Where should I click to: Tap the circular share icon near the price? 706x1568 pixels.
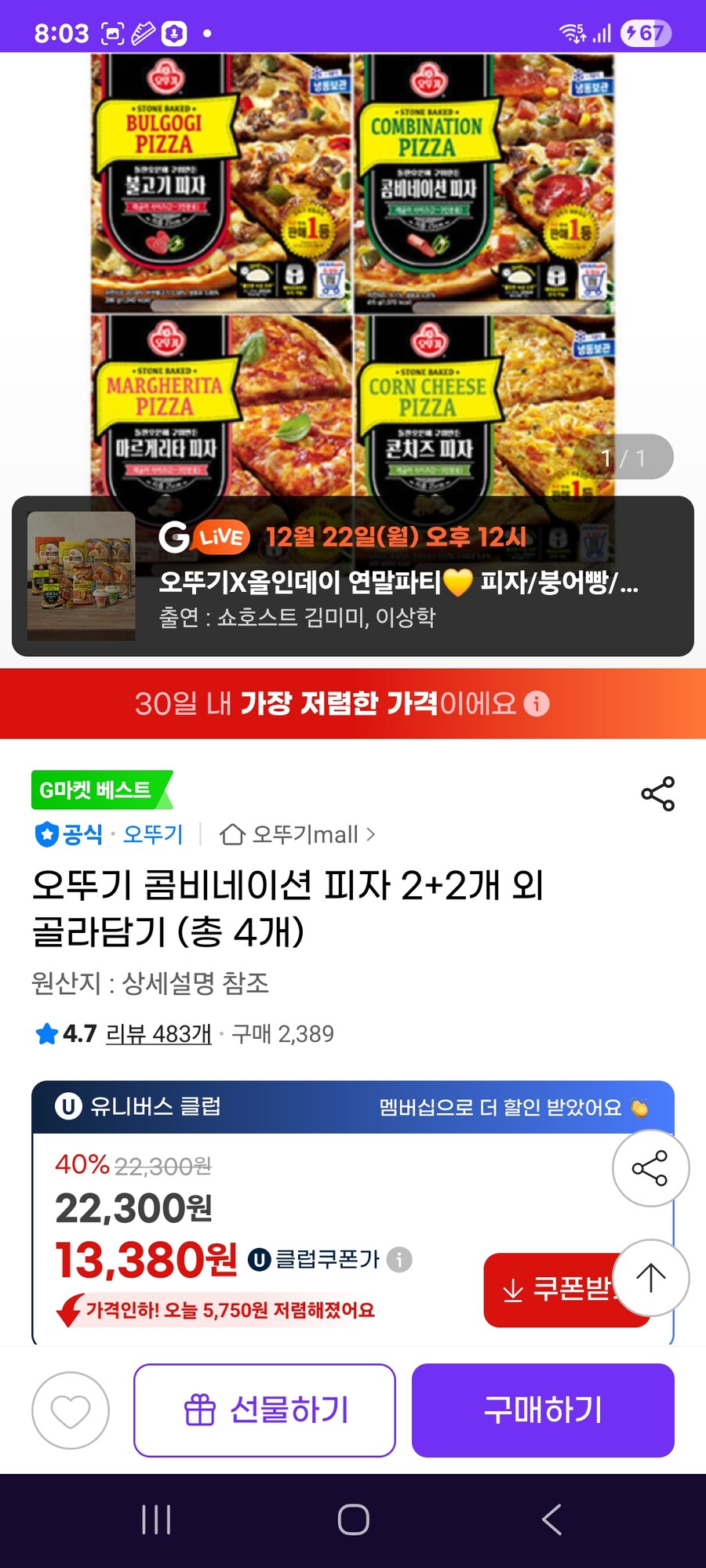pos(651,1167)
